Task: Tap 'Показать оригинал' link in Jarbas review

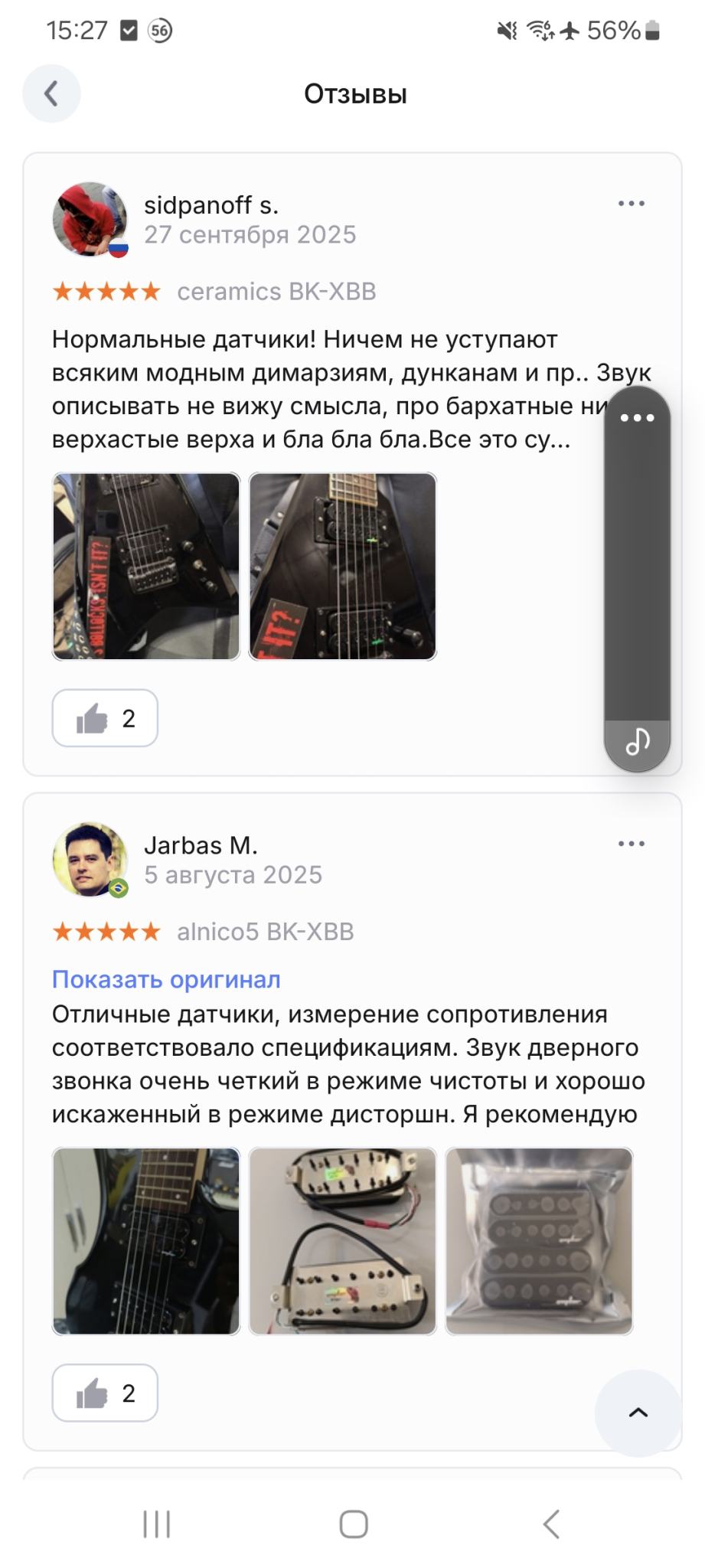Action: [x=166, y=979]
